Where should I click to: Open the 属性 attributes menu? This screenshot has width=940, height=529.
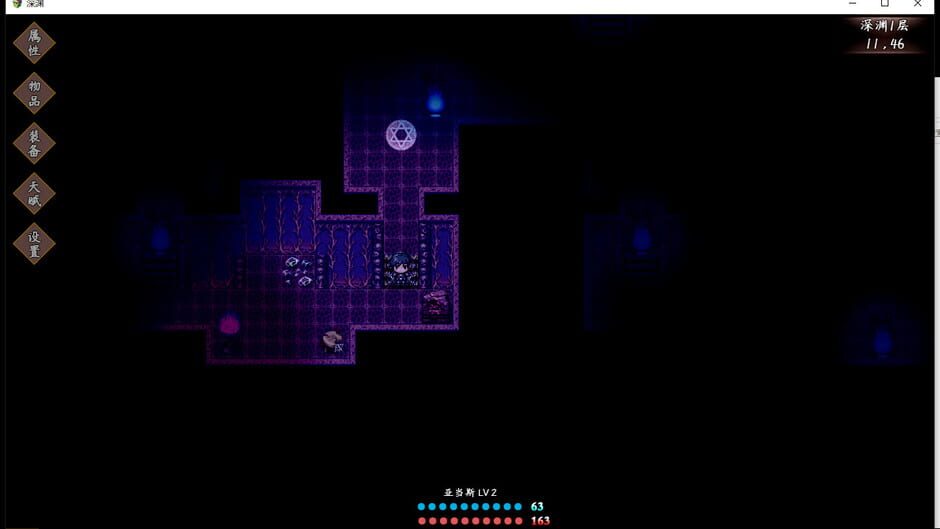(34, 42)
